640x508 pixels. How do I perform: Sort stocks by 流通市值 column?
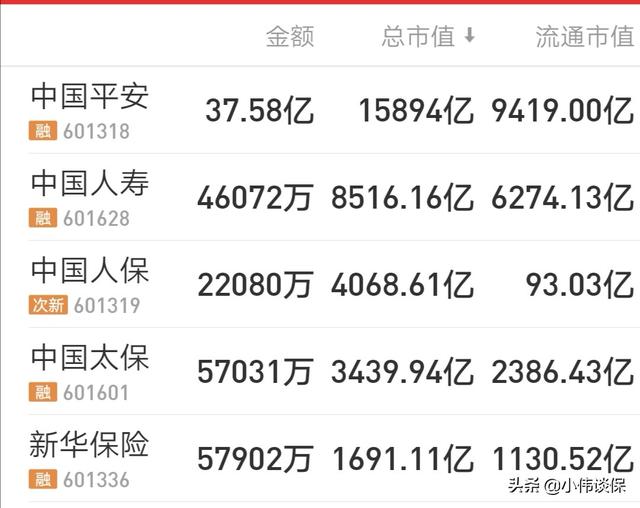coord(584,37)
